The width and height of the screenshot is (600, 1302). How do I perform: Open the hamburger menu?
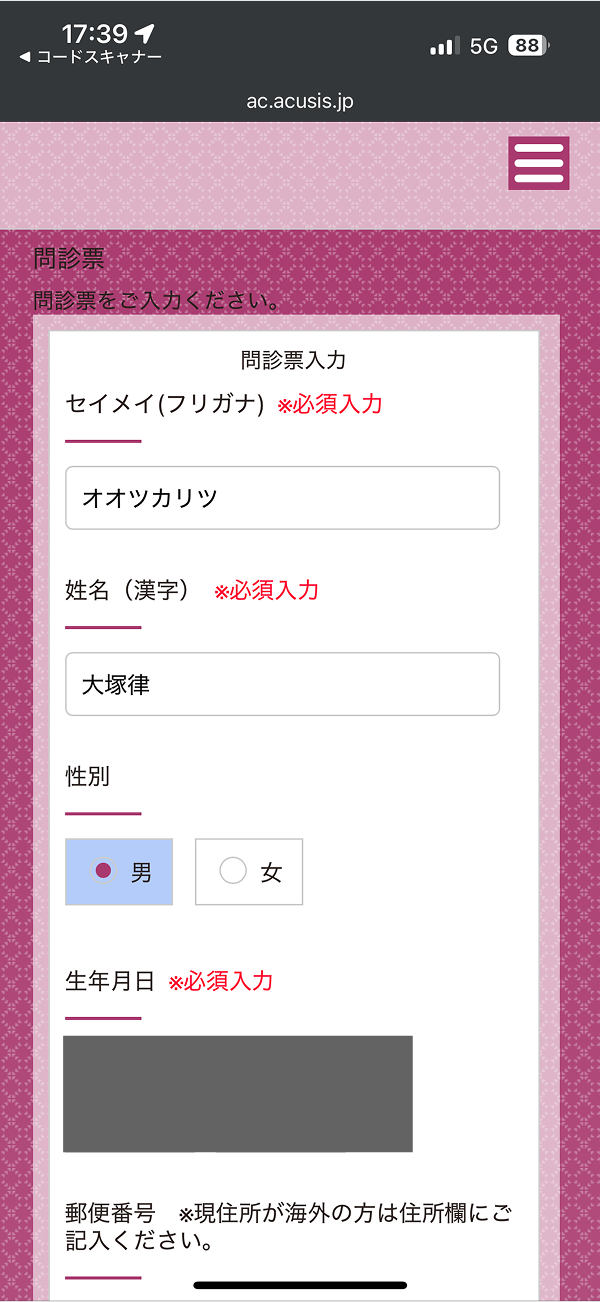539,163
